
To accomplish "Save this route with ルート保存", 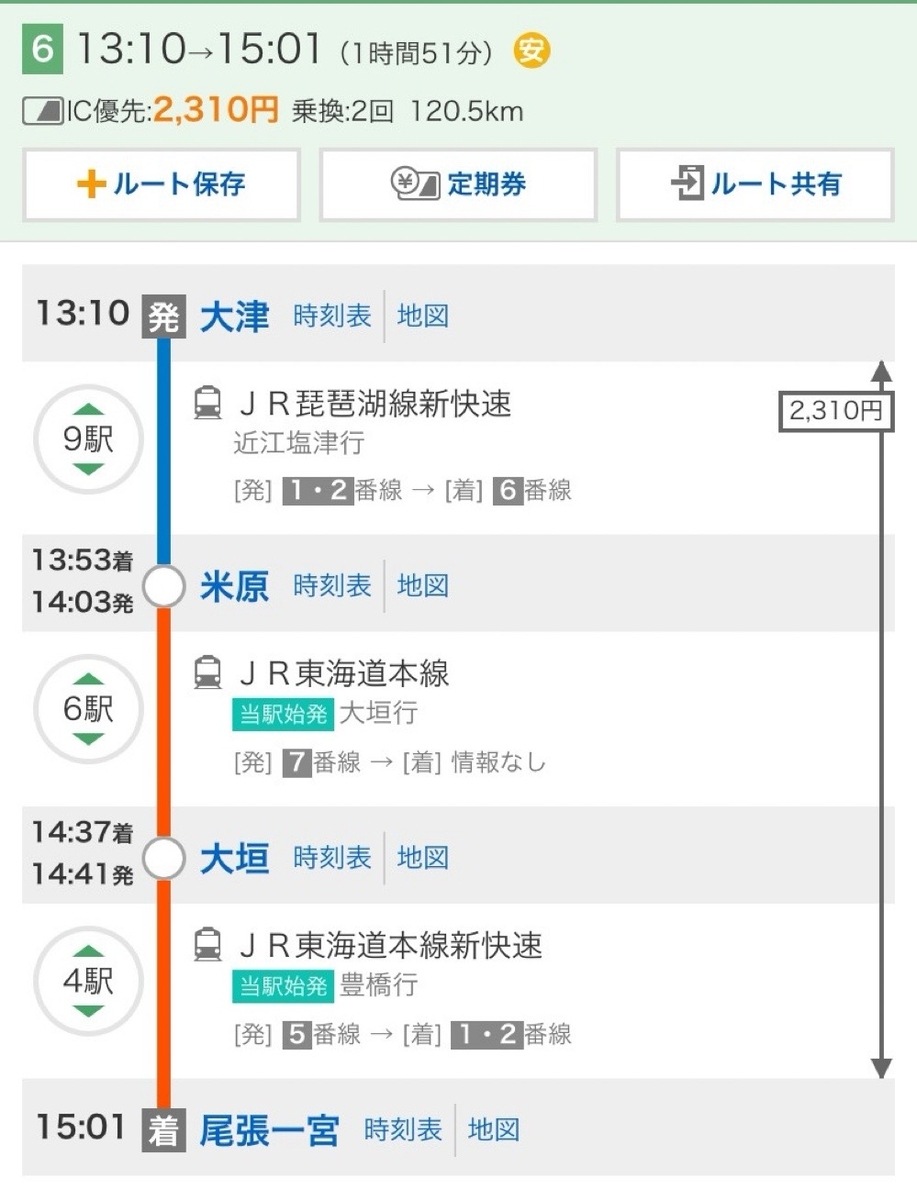I will (x=161, y=185).
